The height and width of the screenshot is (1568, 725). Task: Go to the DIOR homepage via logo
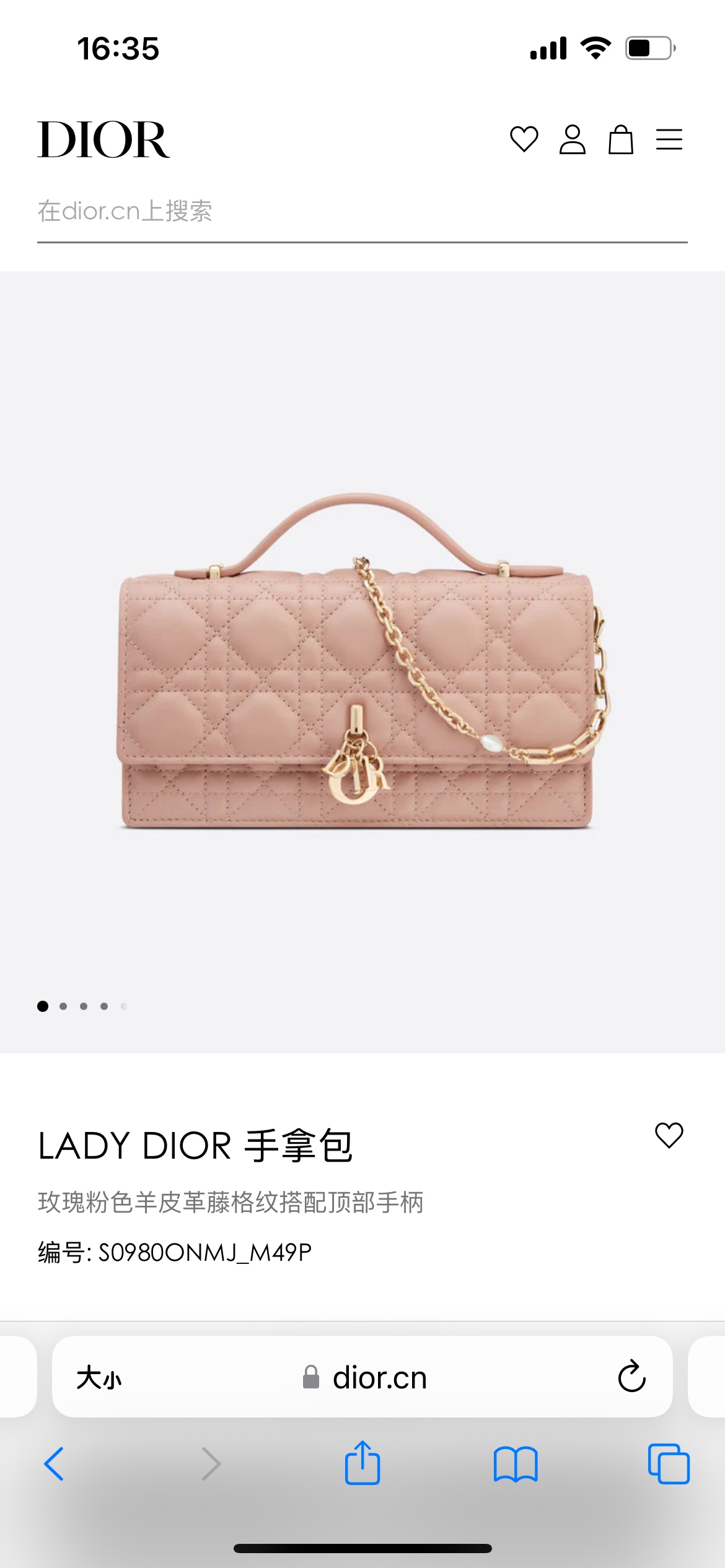[x=103, y=139]
